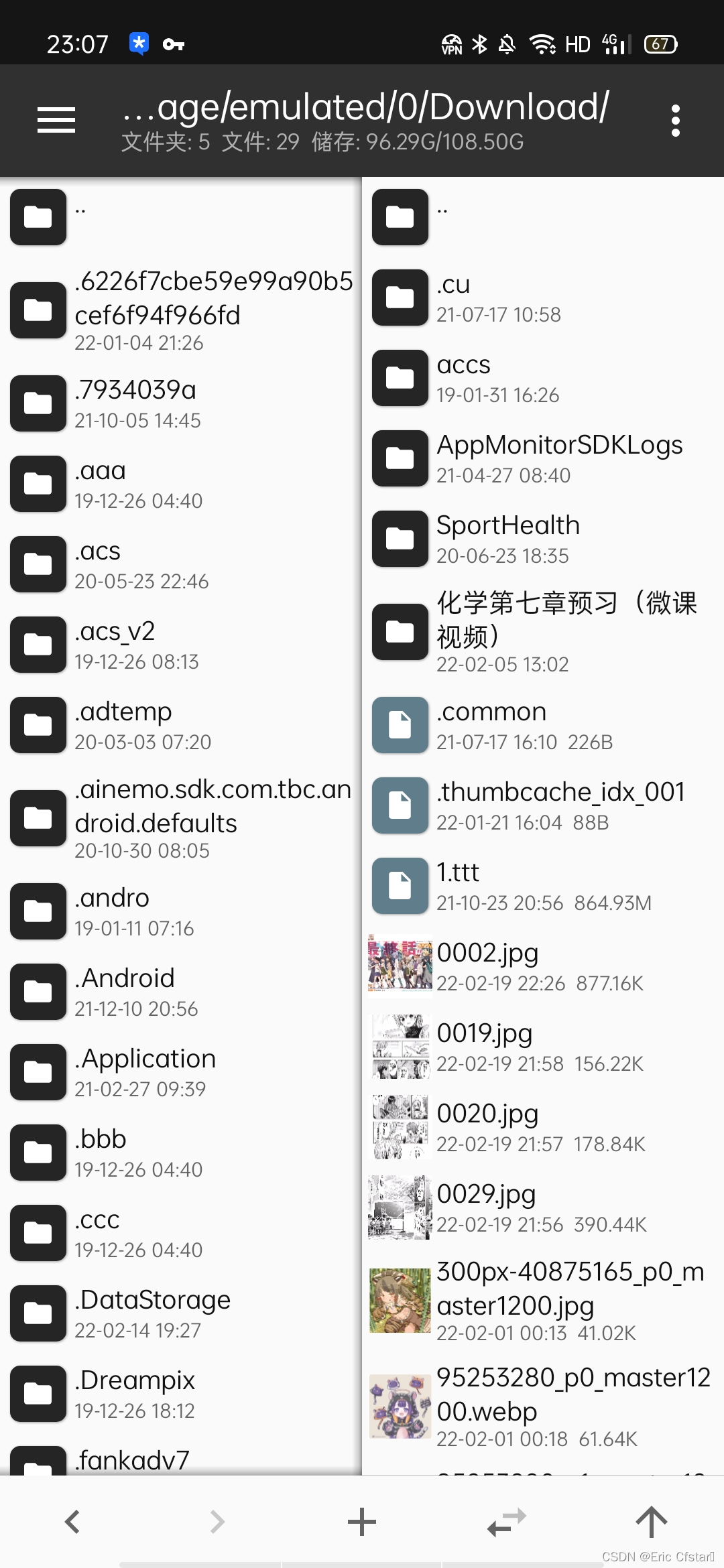The height and width of the screenshot is (1568, 724).
Task: Open the .thumbcache_idx_001 file
Action: 543,805
